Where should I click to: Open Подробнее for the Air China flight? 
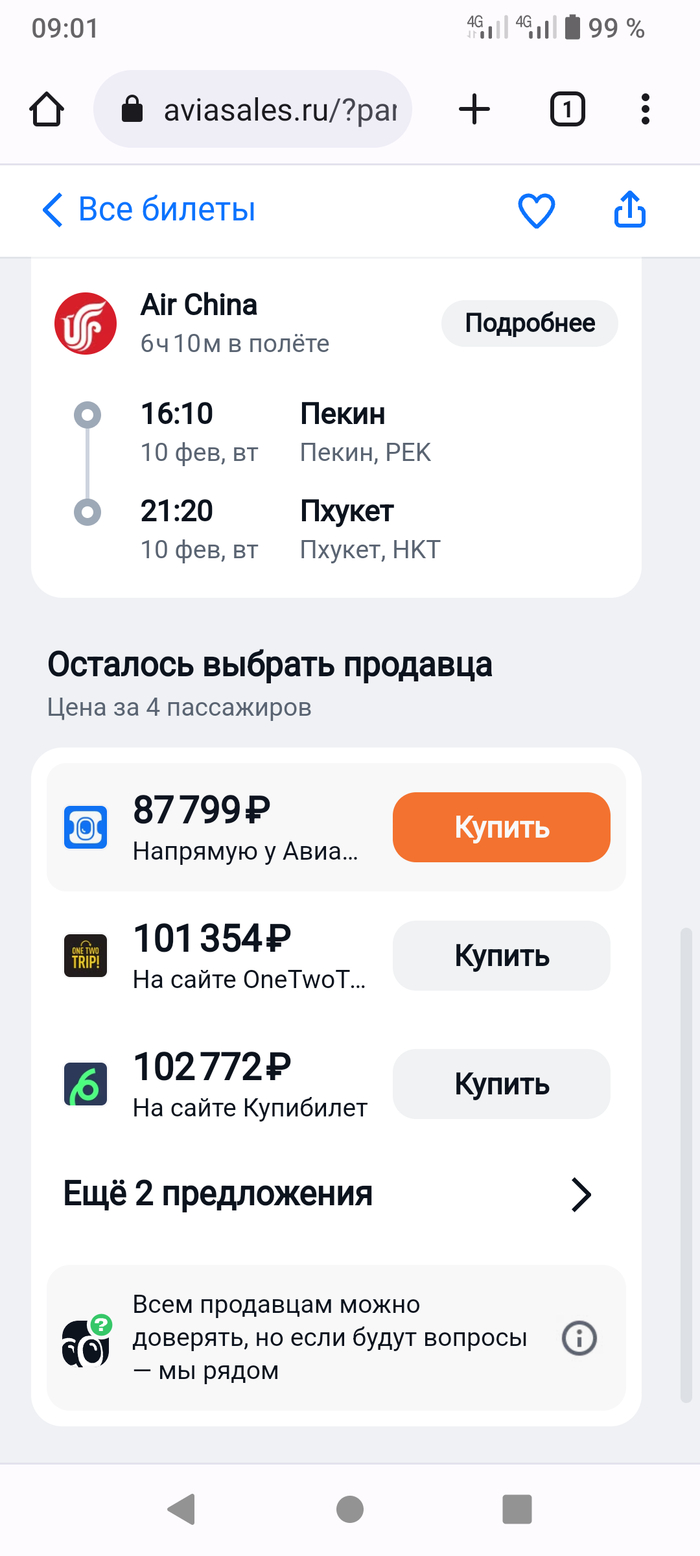(x=529, y=323)
